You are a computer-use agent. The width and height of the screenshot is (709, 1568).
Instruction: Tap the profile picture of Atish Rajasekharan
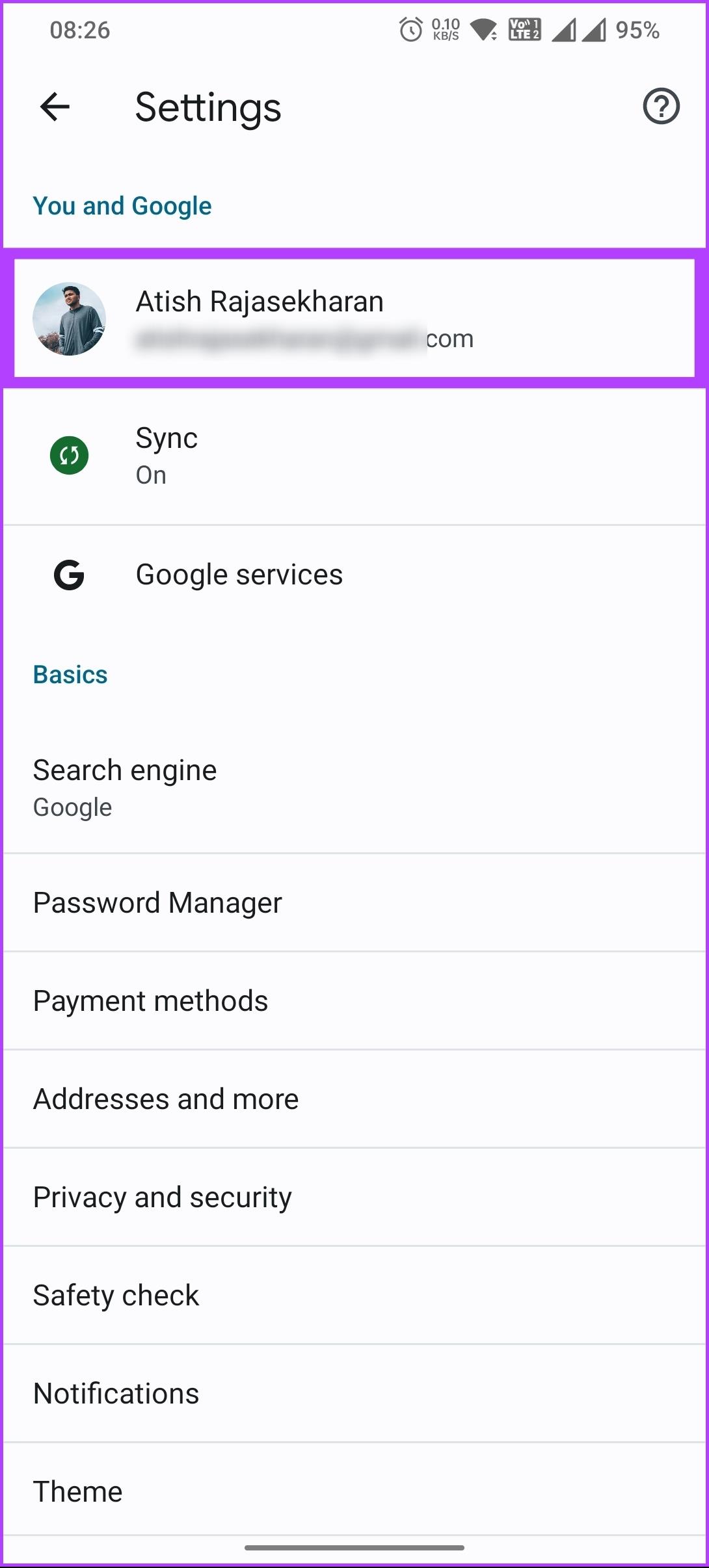[x=70, y=318]
